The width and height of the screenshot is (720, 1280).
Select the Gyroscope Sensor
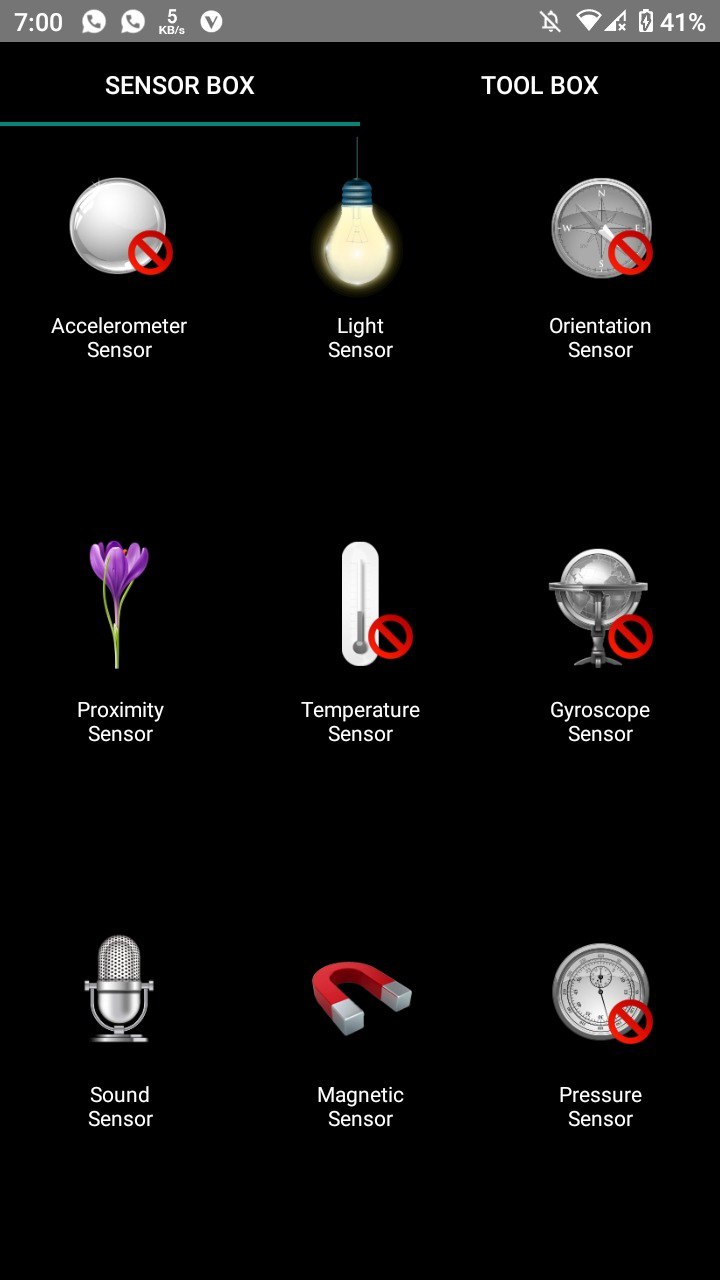coord(600,606)
